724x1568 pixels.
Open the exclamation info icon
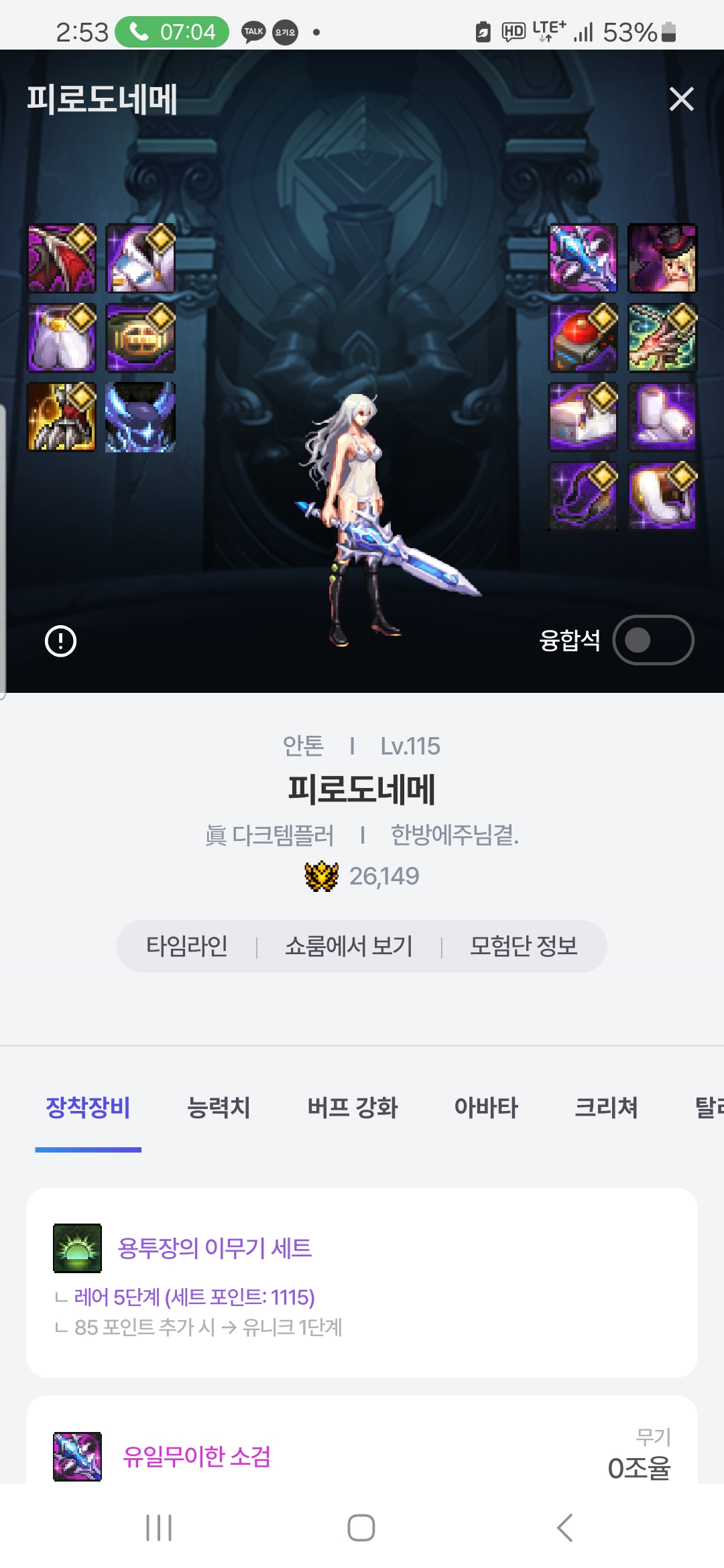[x=60, y=641]
